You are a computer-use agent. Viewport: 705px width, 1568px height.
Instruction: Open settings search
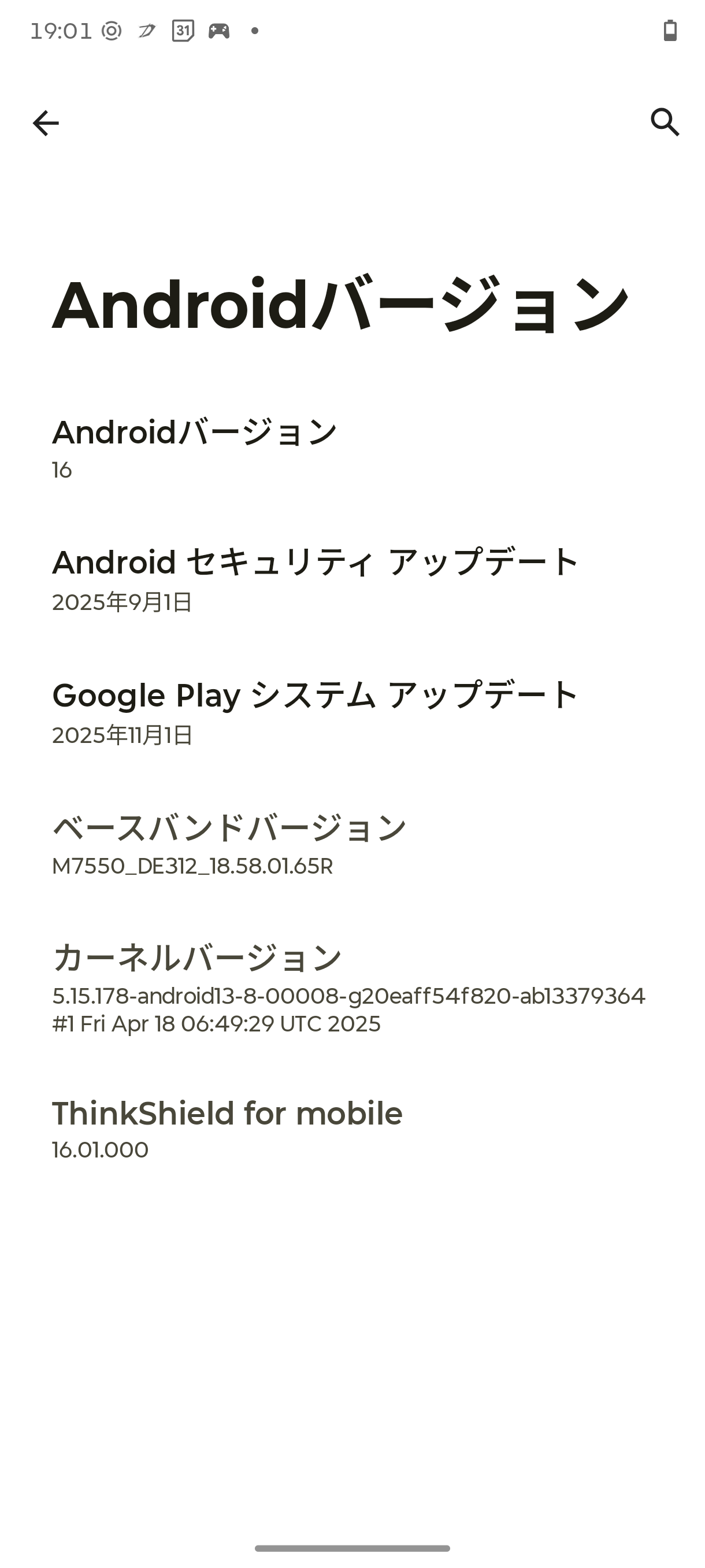tap(664, 123)
